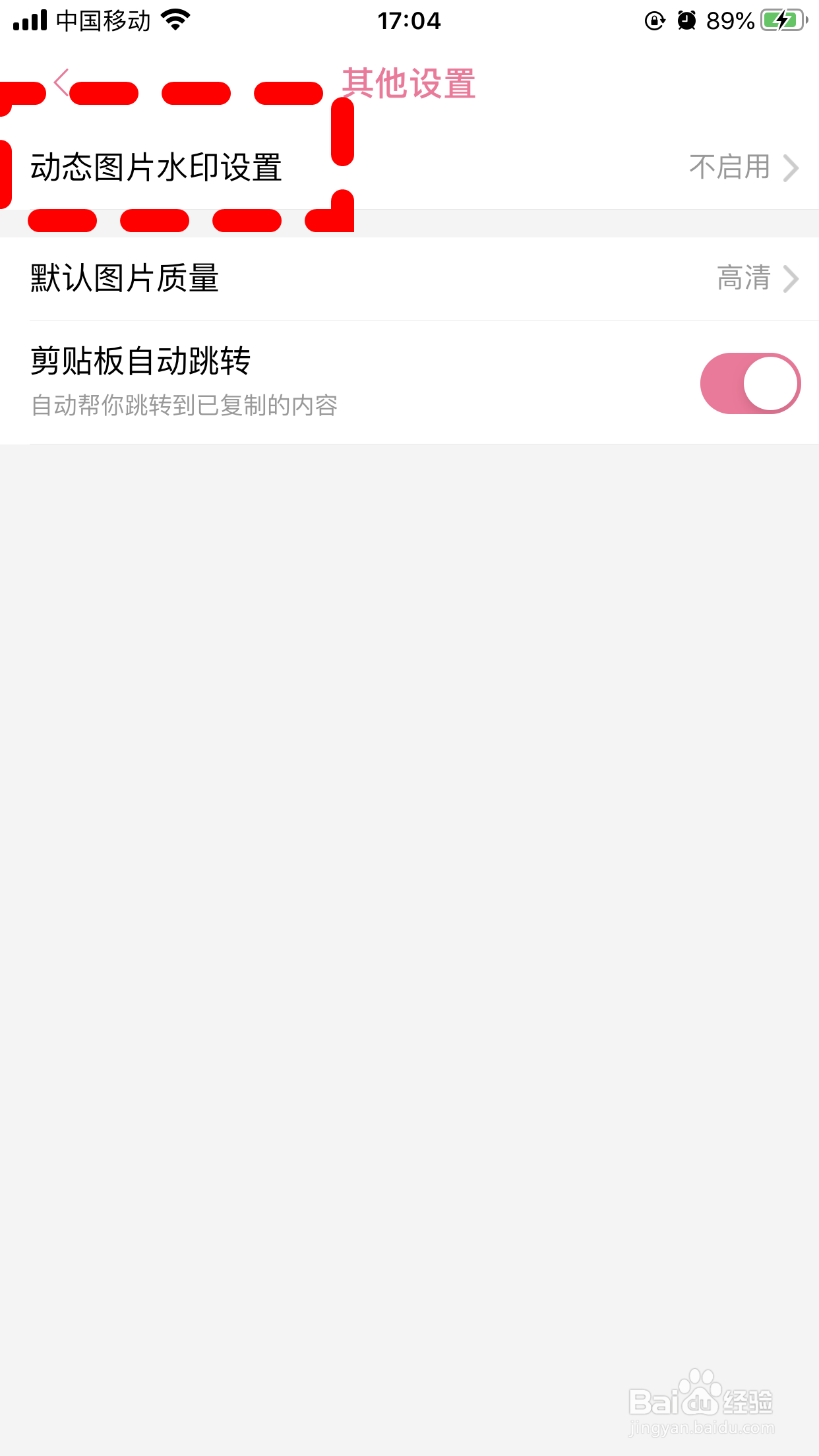Tap the 中国移动 carrier label

[x=102, y=20]
